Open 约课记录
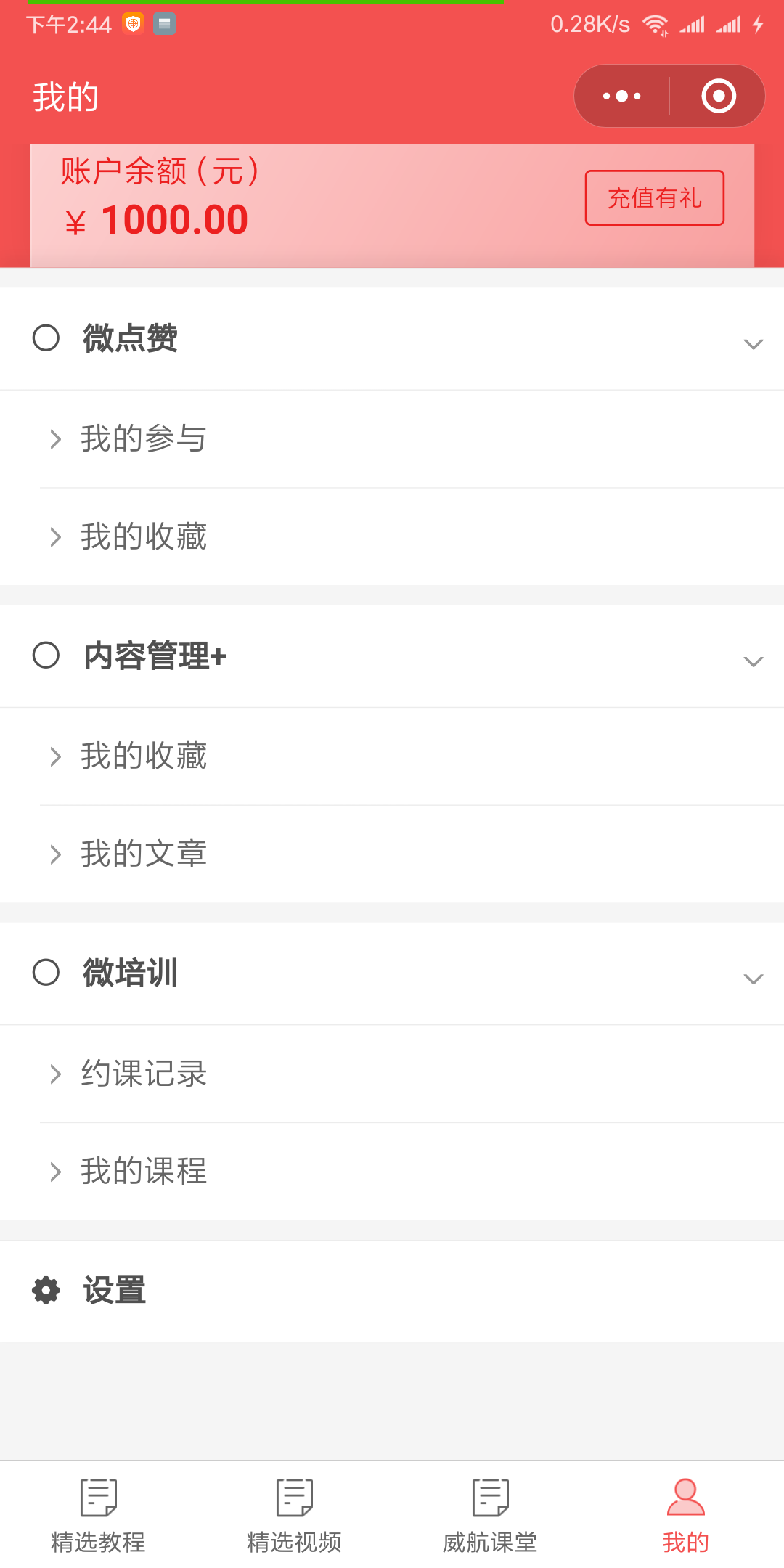Viewport: 784px width, 1568px height. (392, 1074)
